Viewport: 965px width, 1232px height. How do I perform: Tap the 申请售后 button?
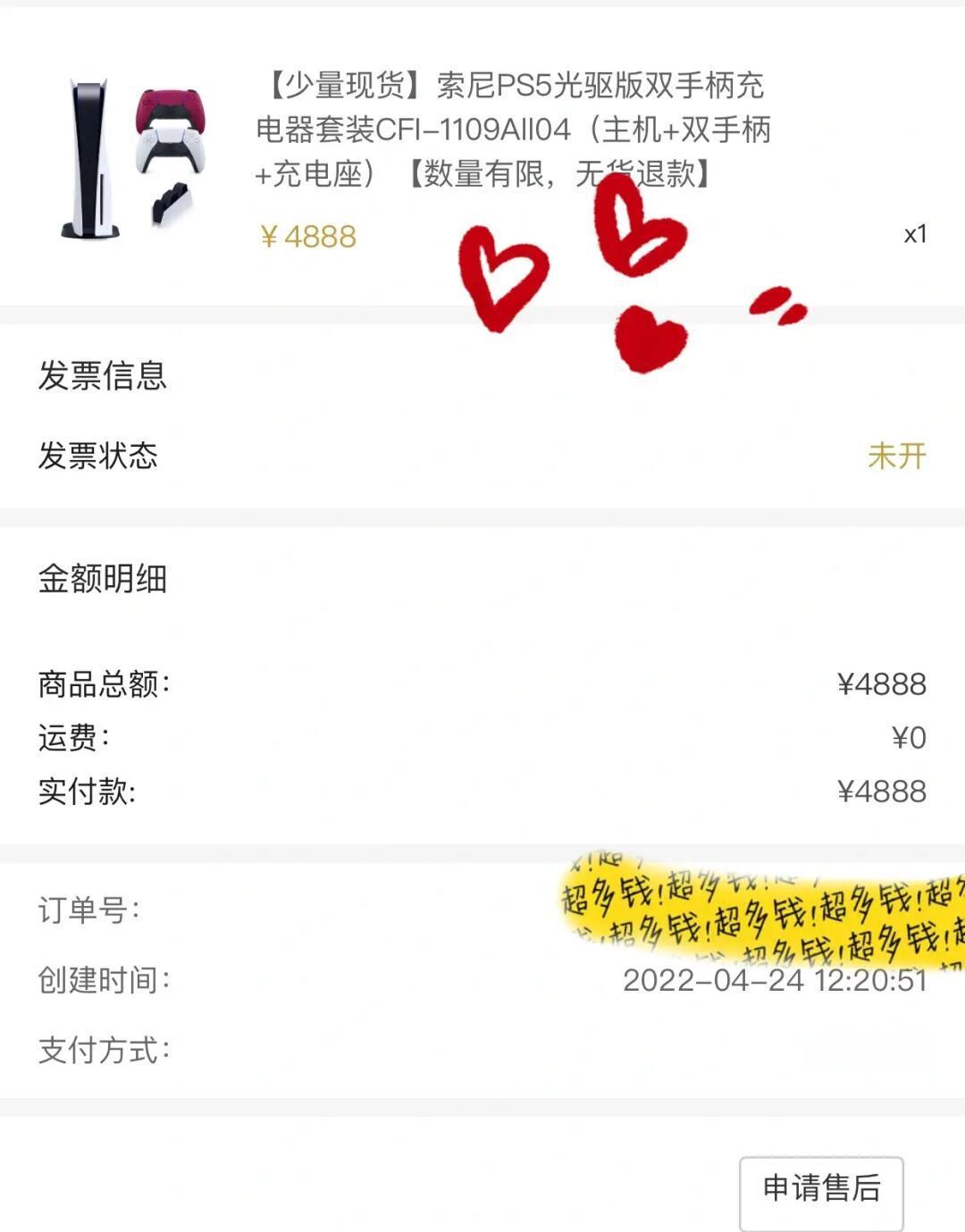(x=821, y=1190)
